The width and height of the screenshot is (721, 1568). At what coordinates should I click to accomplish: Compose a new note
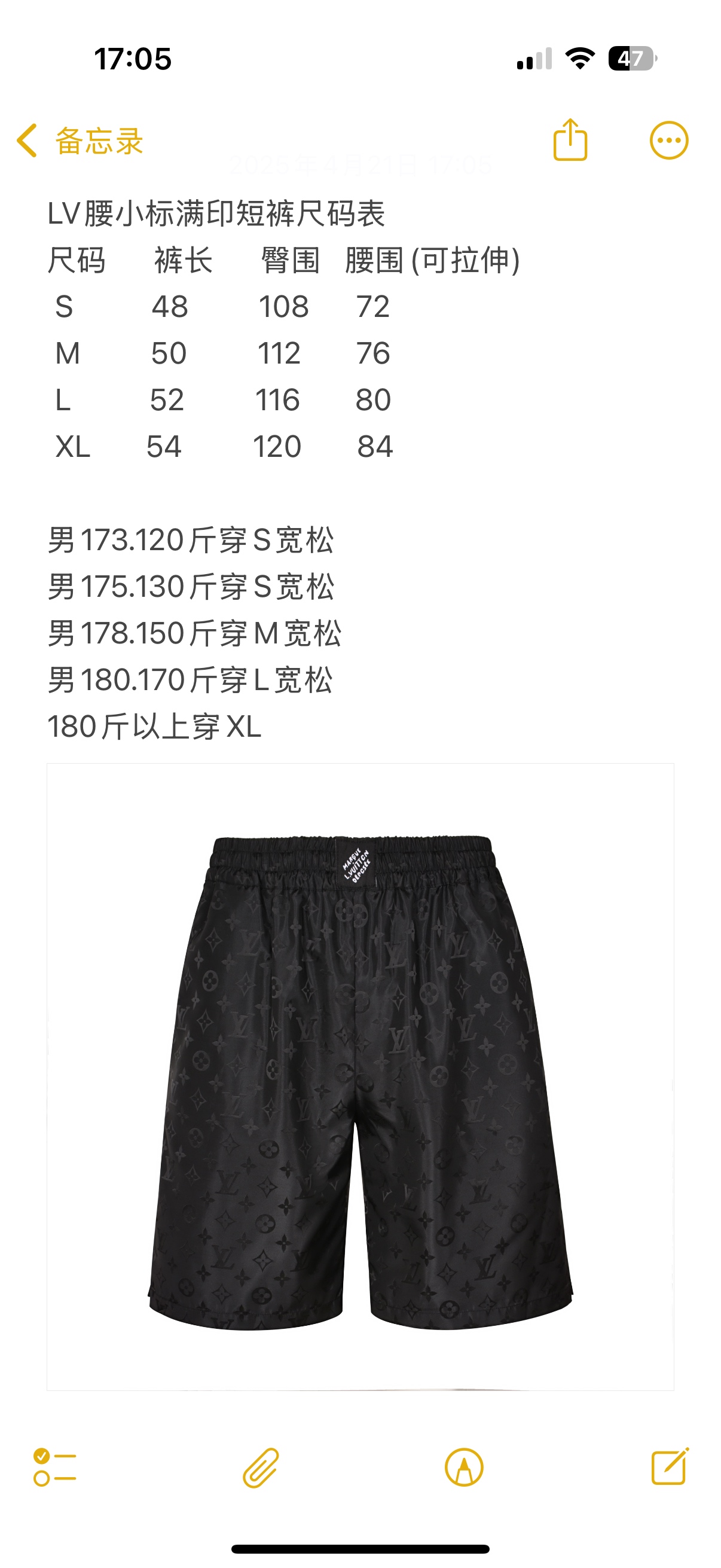pyautogui.click(x=669, y=1467)
